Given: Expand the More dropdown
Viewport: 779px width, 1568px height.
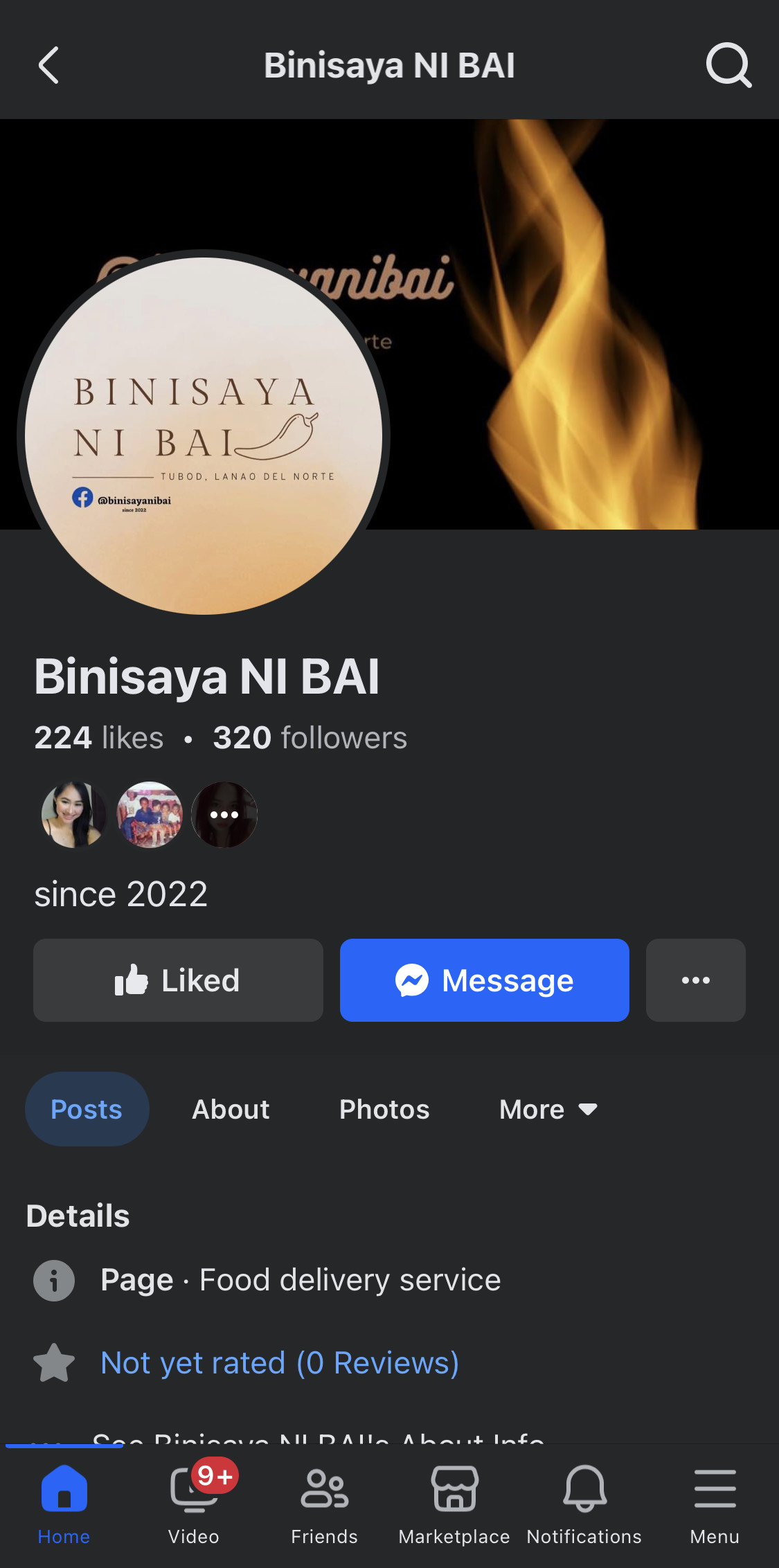Looking at the screenshot, I should pyautogui.click(x=548, y=1109).
